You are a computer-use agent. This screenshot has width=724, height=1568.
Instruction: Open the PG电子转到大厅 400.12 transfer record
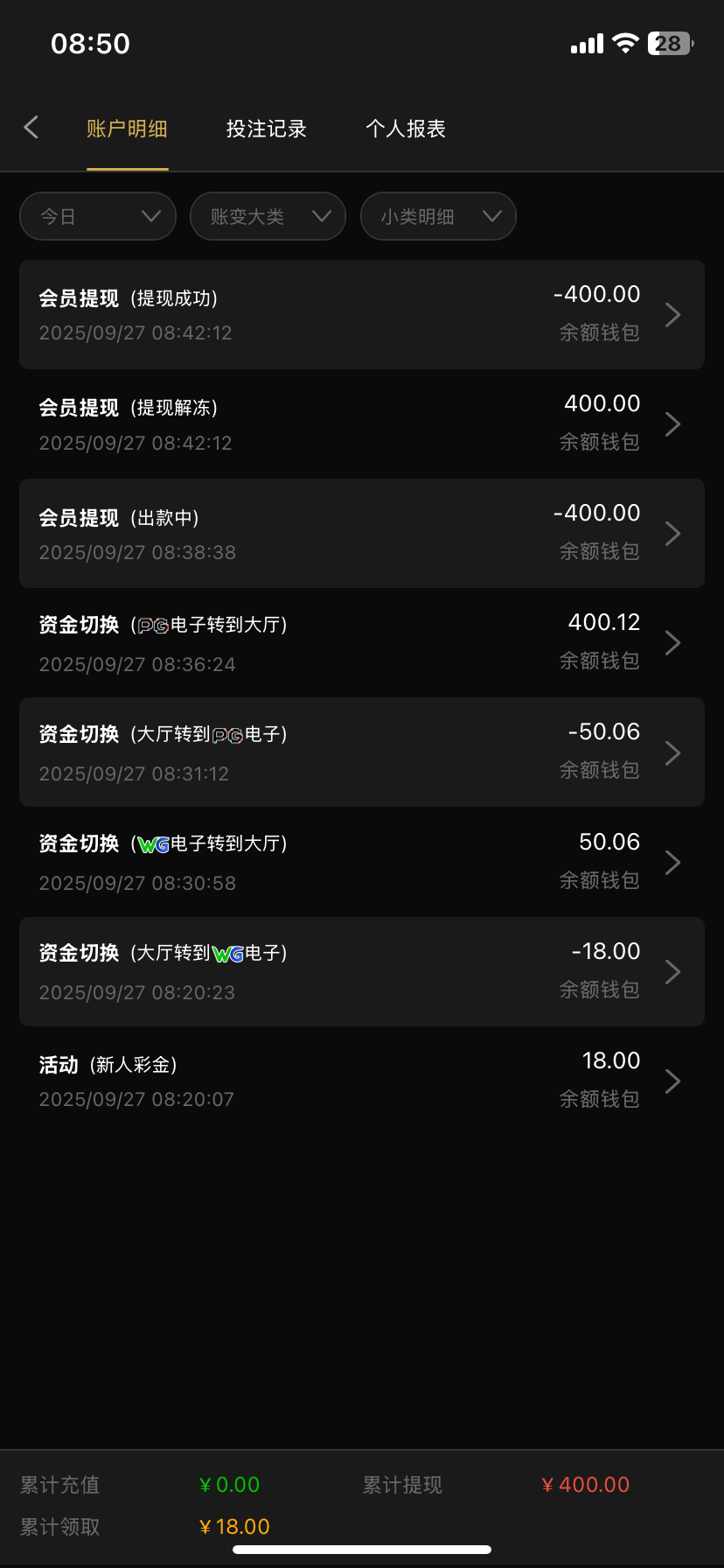pos(362,643)
